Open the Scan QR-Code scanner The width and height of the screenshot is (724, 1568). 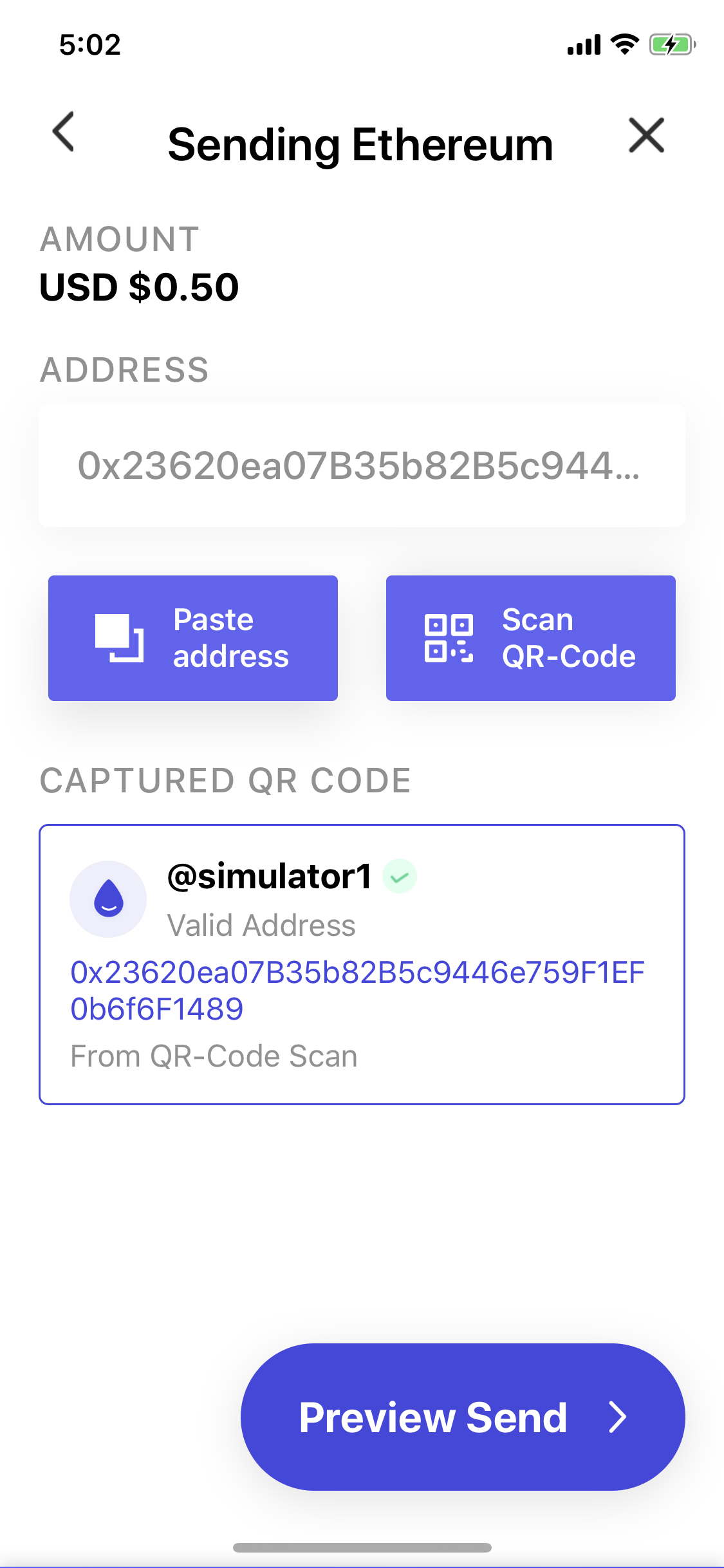pyautogui.click(x=530, y=638)
